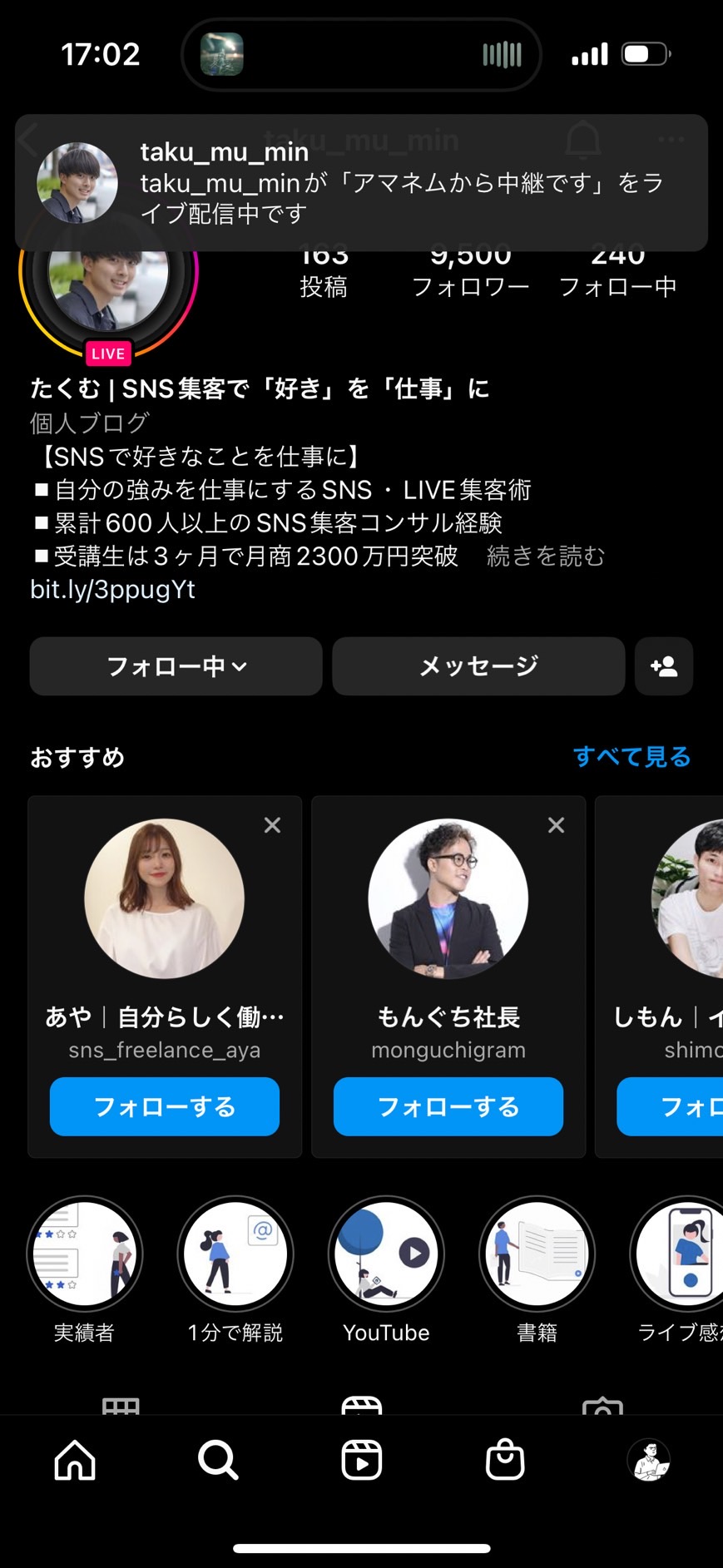
Task: Open the 実績者 story highlight
Action: point(84,1269)
